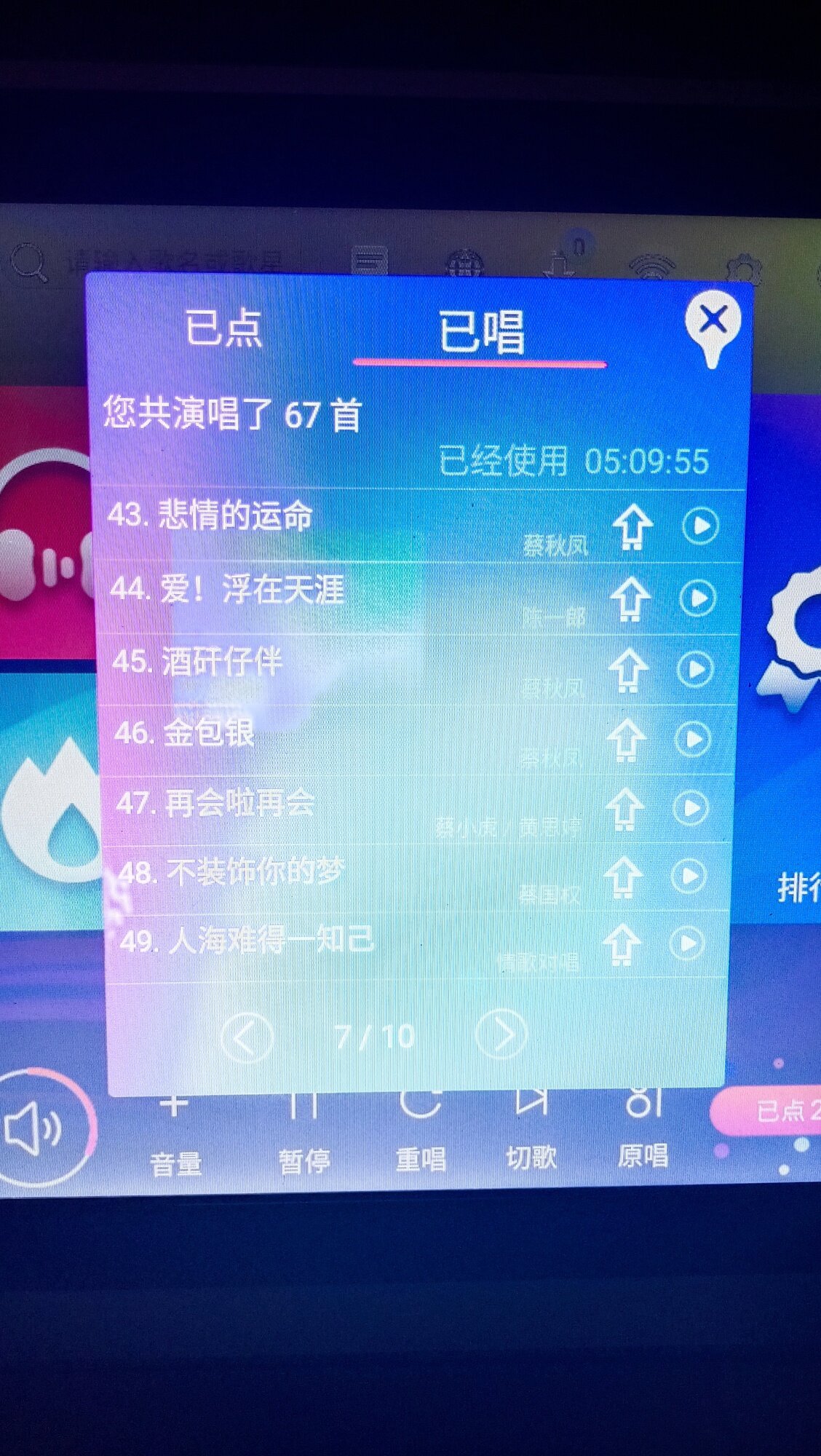Play song 45 酒矸仔伴

coord(695,668)
